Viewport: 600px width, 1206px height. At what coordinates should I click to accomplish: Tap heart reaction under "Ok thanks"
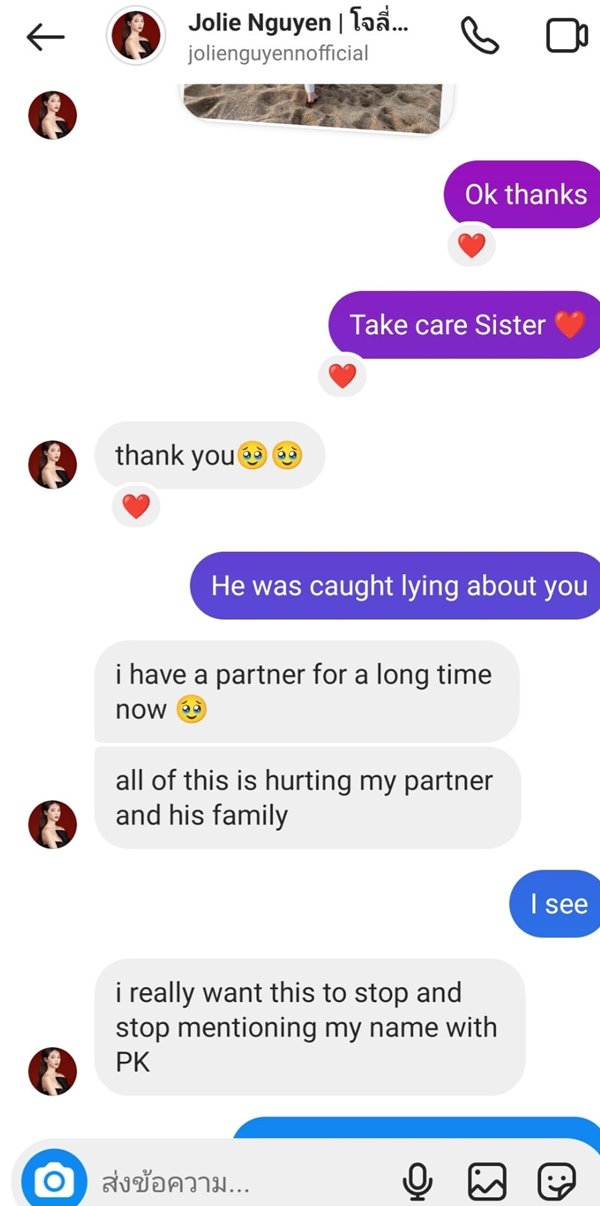pos(471,245)
